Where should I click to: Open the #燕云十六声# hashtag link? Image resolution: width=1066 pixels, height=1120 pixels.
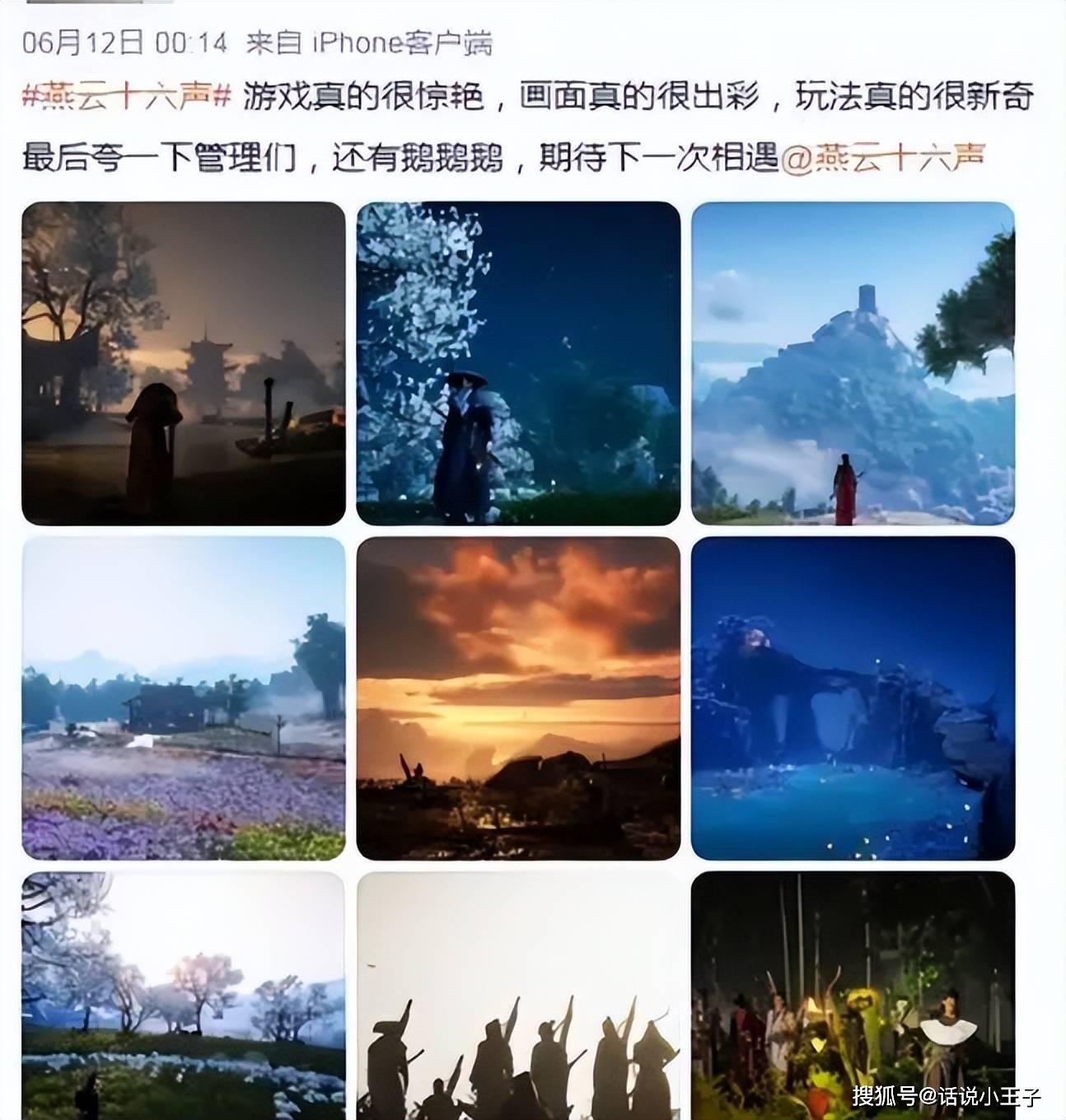[125, 97]
